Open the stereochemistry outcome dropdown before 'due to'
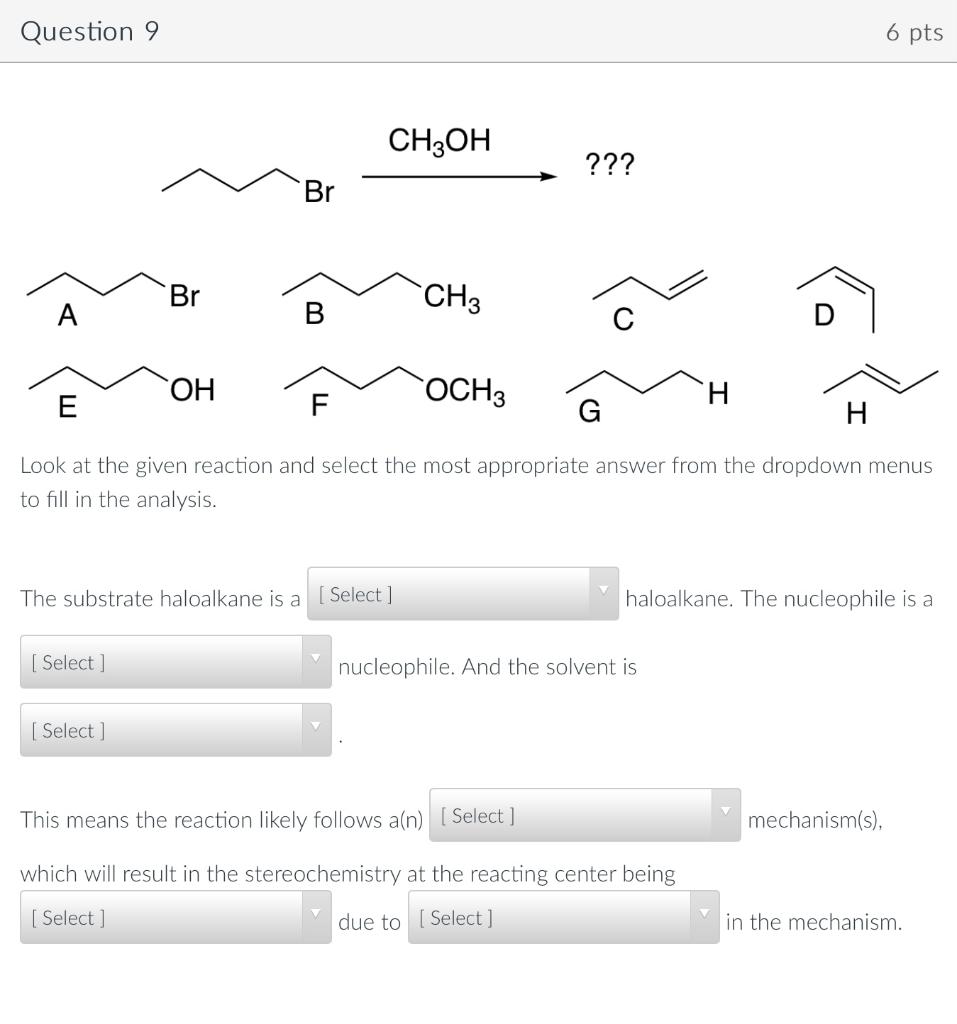The image size is (957, 1024). point(175,918)
